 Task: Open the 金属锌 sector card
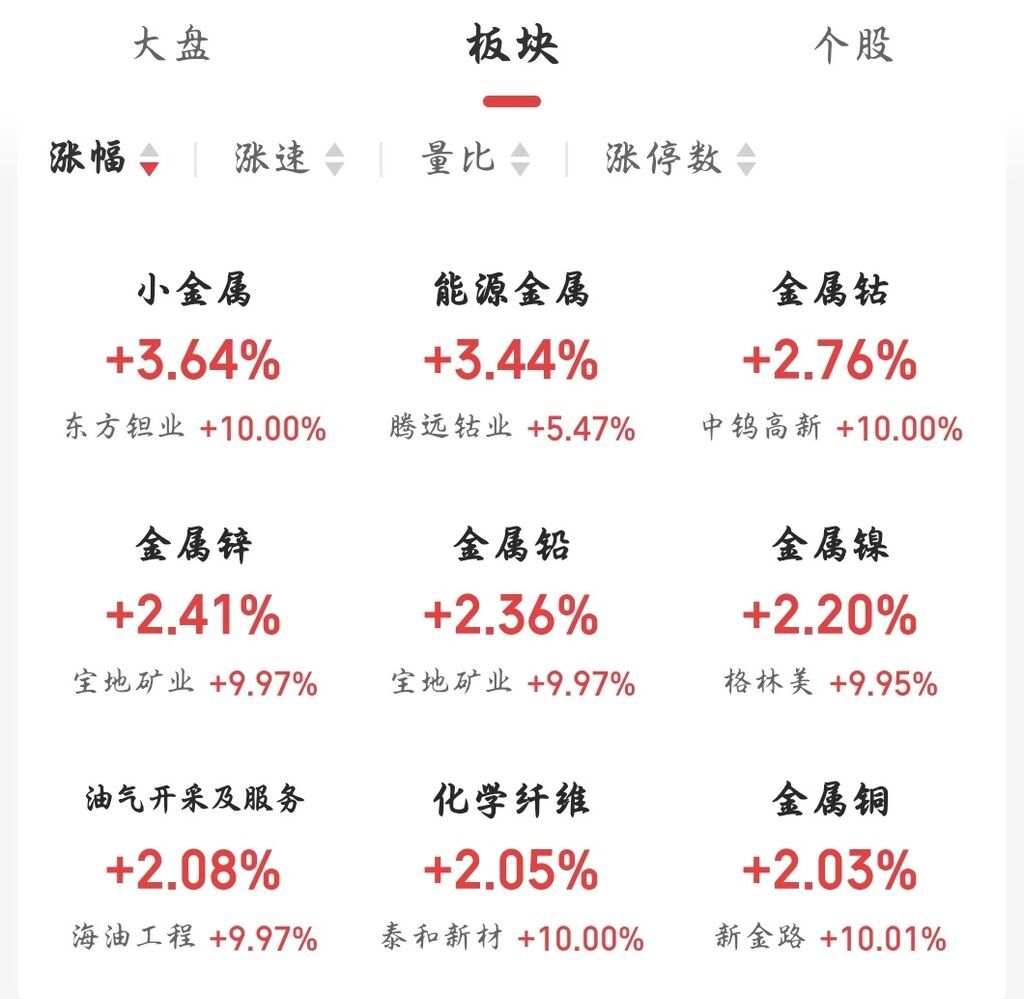(x=193, y=614)
